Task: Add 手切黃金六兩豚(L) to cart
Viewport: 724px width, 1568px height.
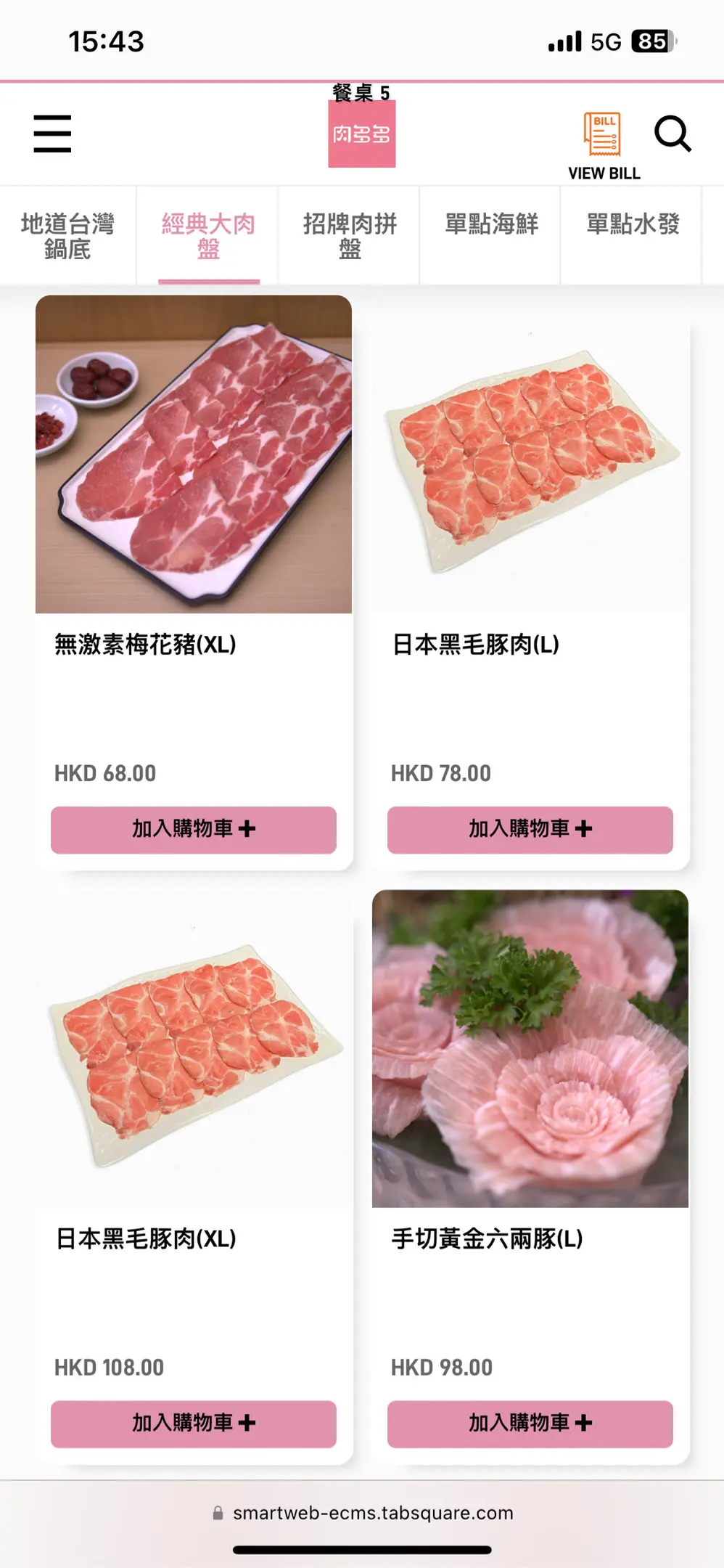Action: pos(530,1423)
